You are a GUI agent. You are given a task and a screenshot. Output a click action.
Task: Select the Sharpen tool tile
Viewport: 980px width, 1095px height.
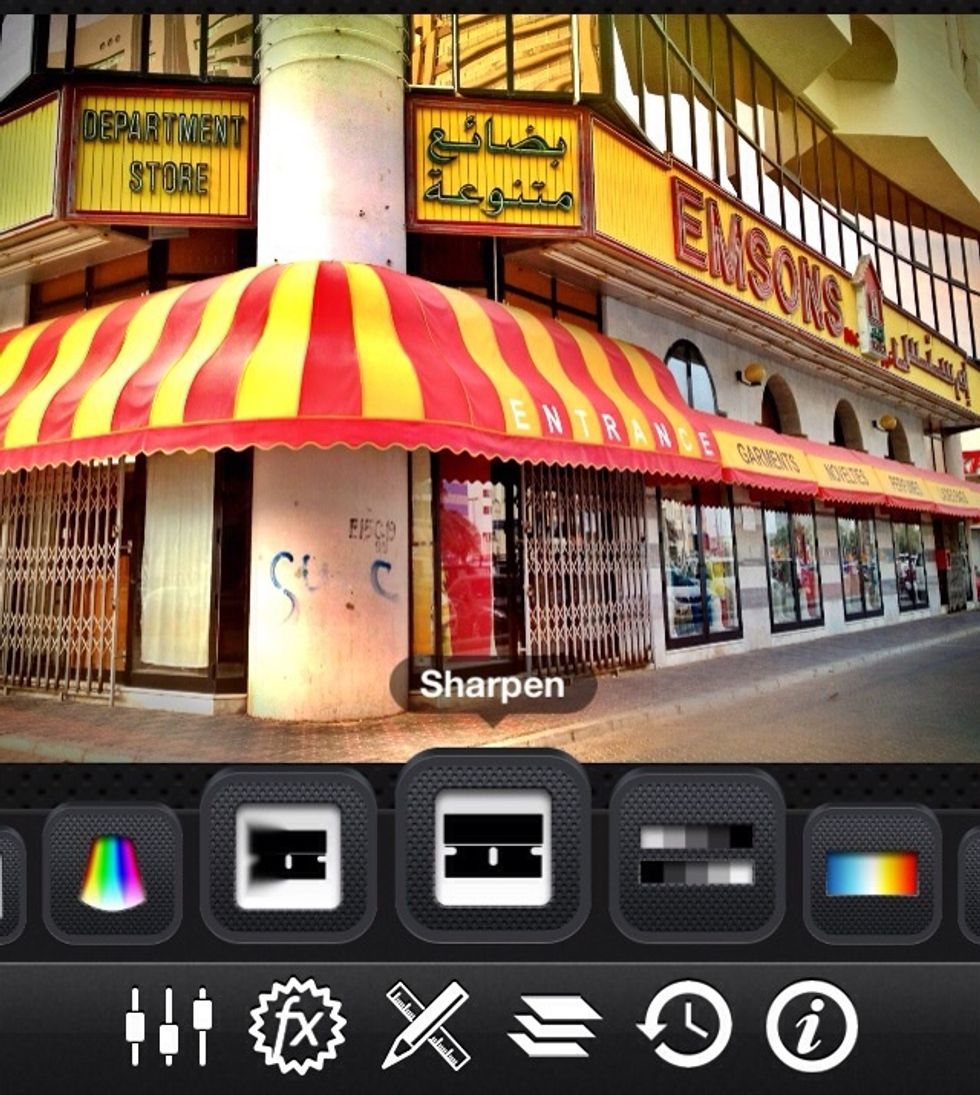coord(492,848)
